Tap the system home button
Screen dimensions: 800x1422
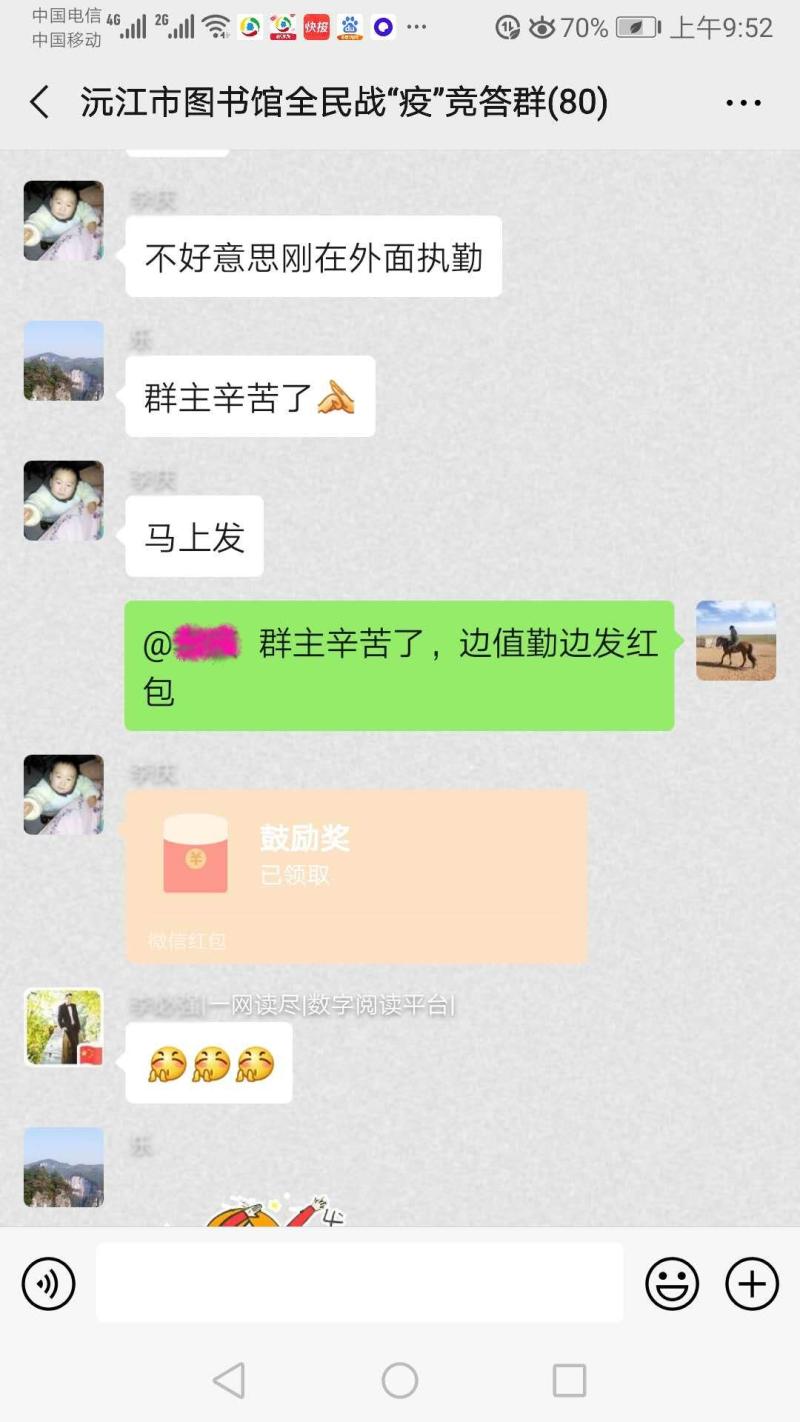click(399, 1381)
